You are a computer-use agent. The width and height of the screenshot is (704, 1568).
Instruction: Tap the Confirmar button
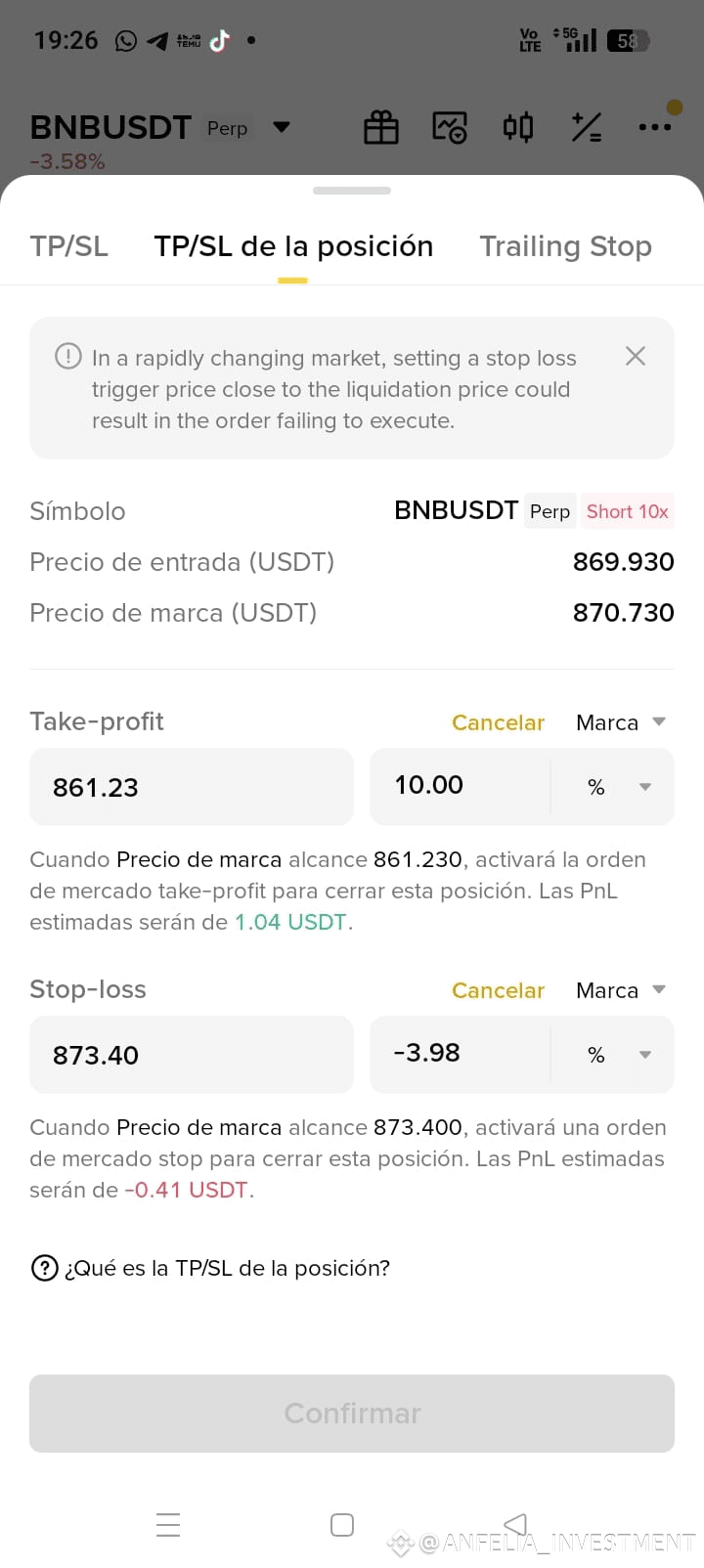(352, 1414)
